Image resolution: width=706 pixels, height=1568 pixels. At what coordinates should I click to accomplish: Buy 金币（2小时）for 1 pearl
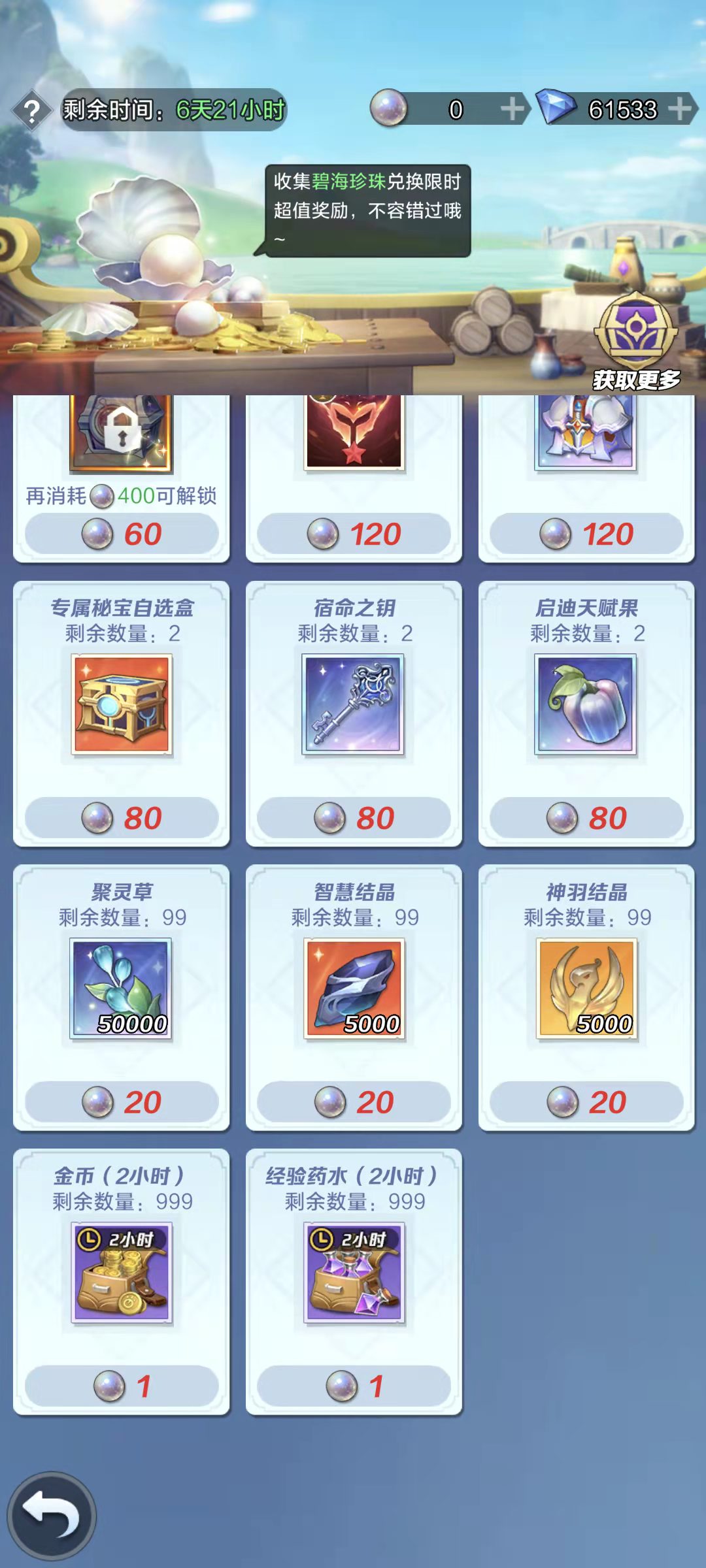[122, 1386]
